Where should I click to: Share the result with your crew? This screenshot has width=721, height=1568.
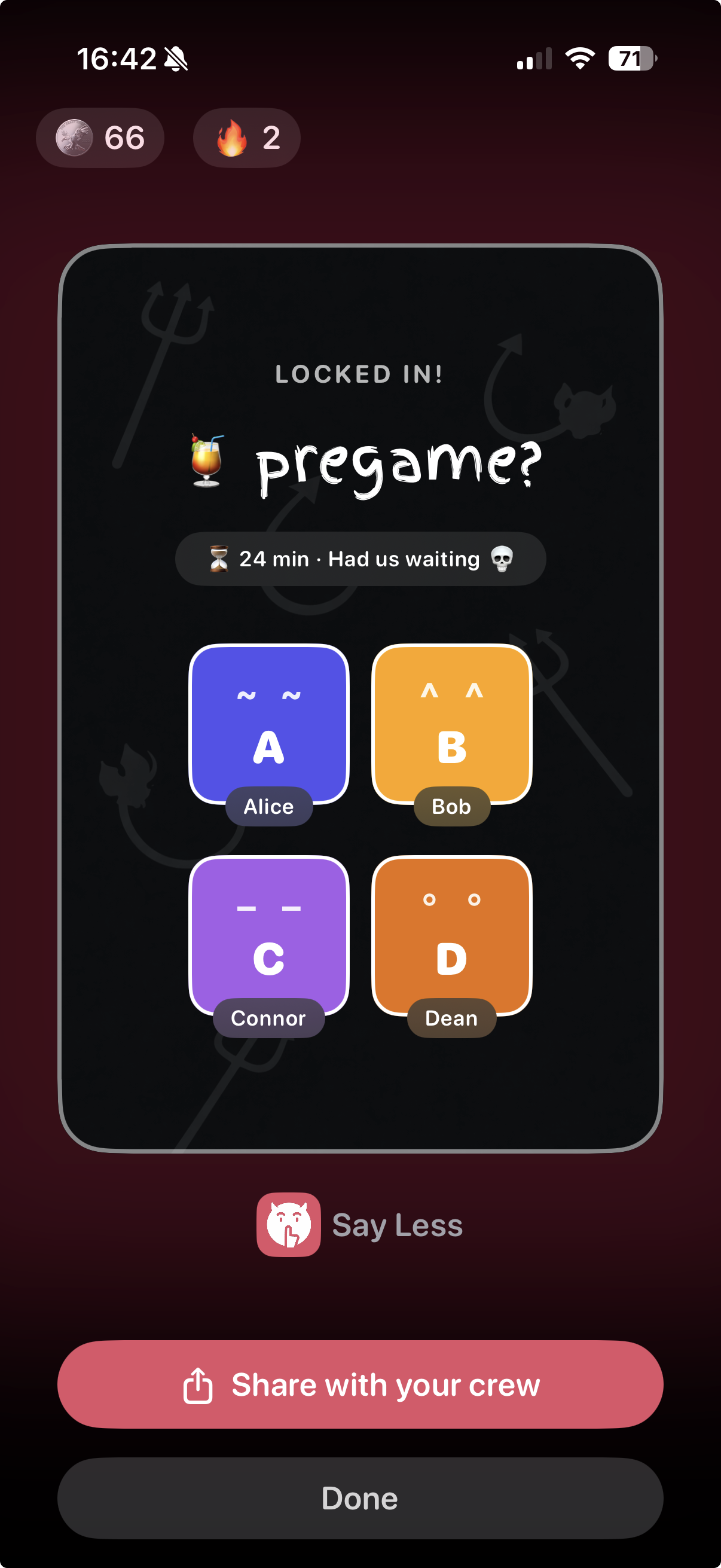360,1384
